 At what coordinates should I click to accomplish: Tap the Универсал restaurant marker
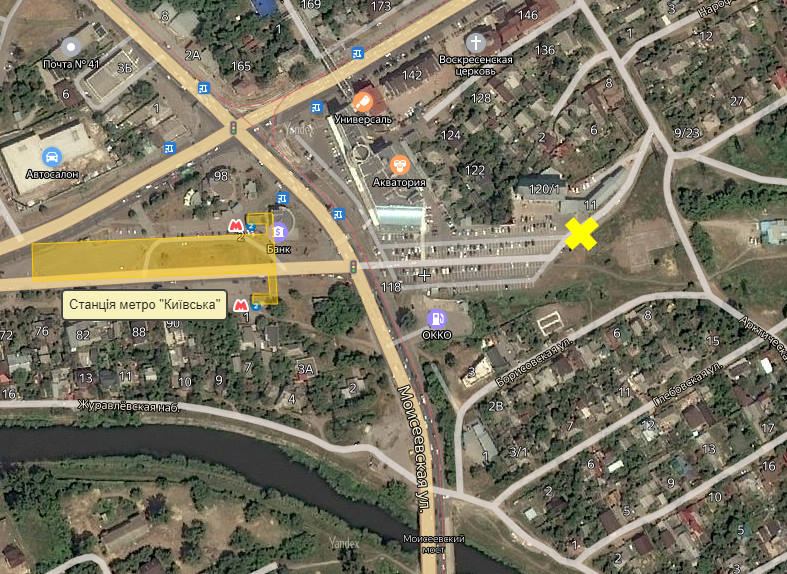point(364,101)
